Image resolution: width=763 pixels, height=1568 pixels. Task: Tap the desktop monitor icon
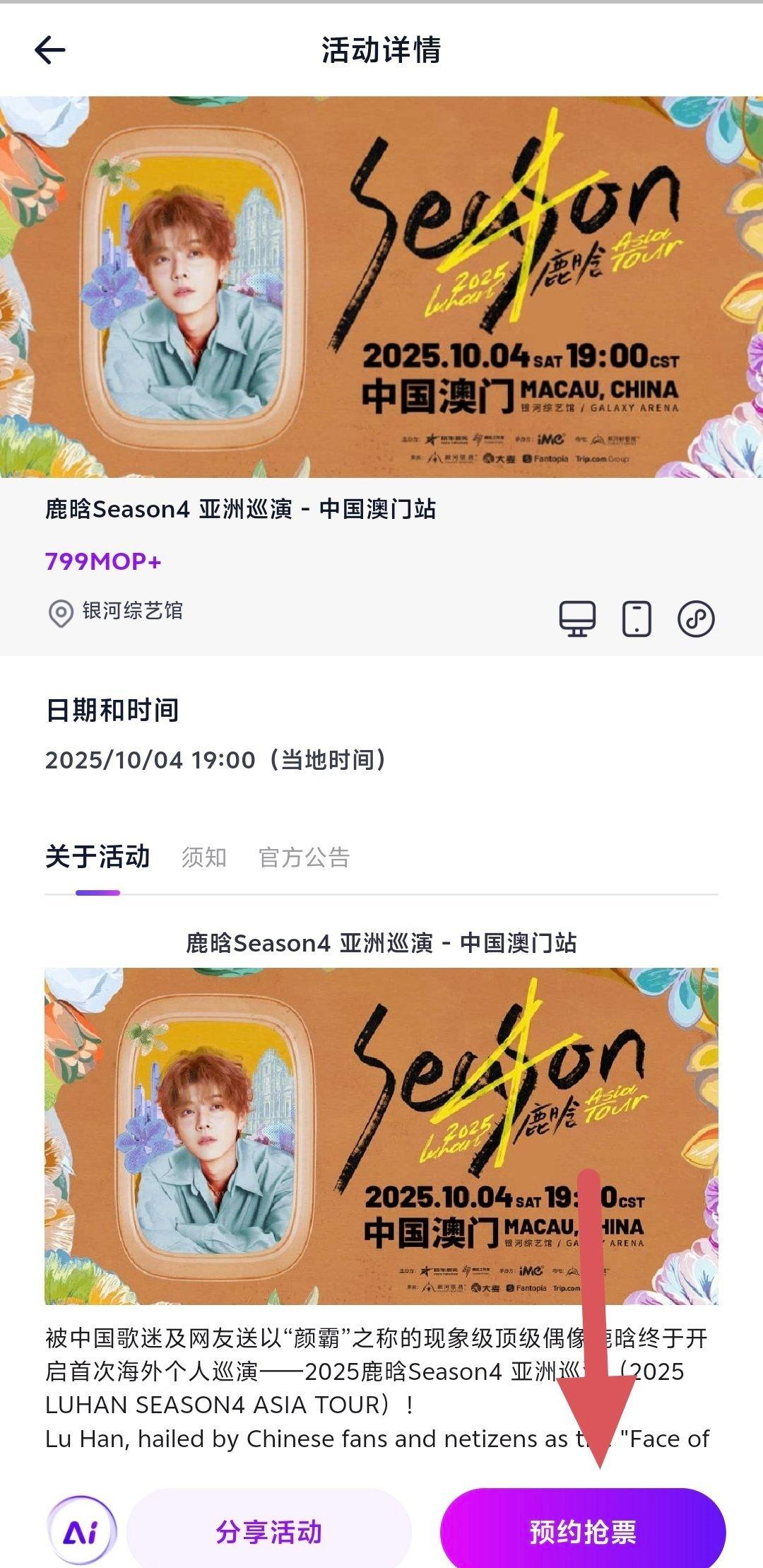[x=577, y=619]
